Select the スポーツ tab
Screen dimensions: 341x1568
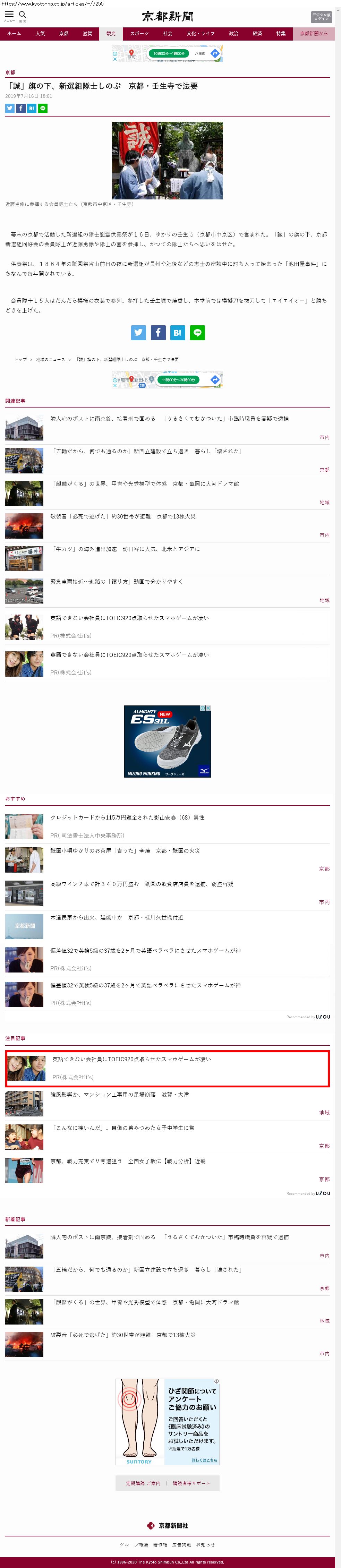click(139, 34)
